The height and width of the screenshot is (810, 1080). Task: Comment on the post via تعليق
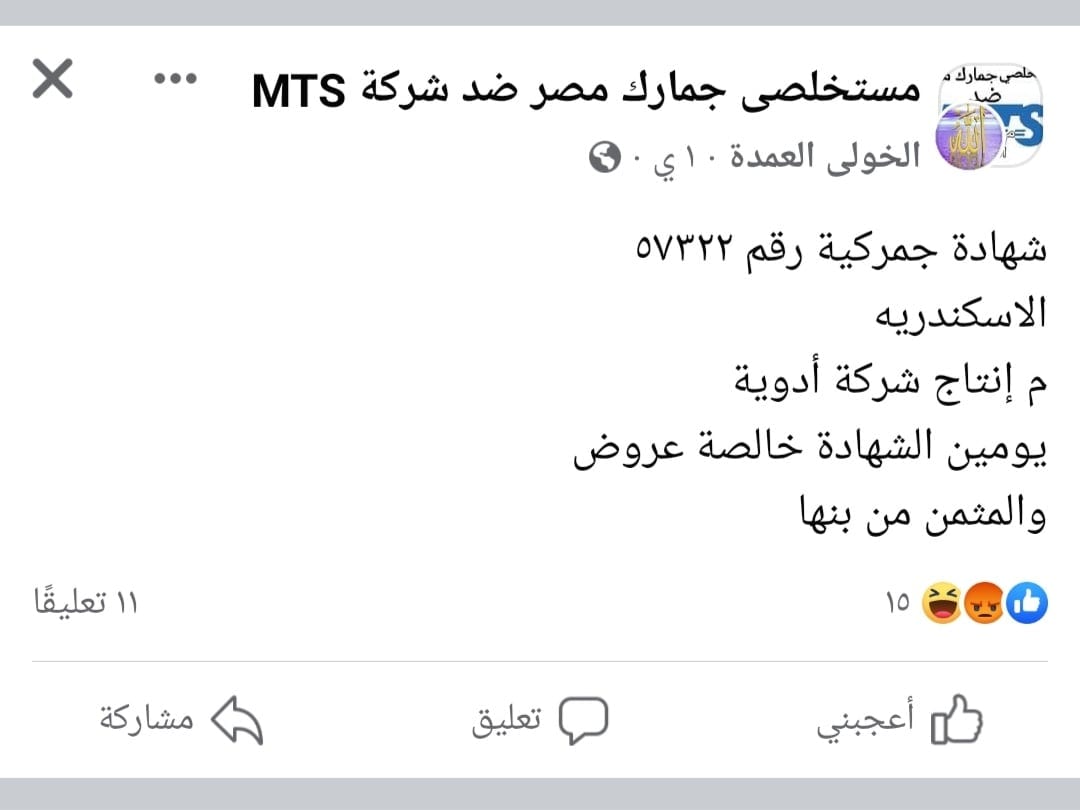point(540,721)
